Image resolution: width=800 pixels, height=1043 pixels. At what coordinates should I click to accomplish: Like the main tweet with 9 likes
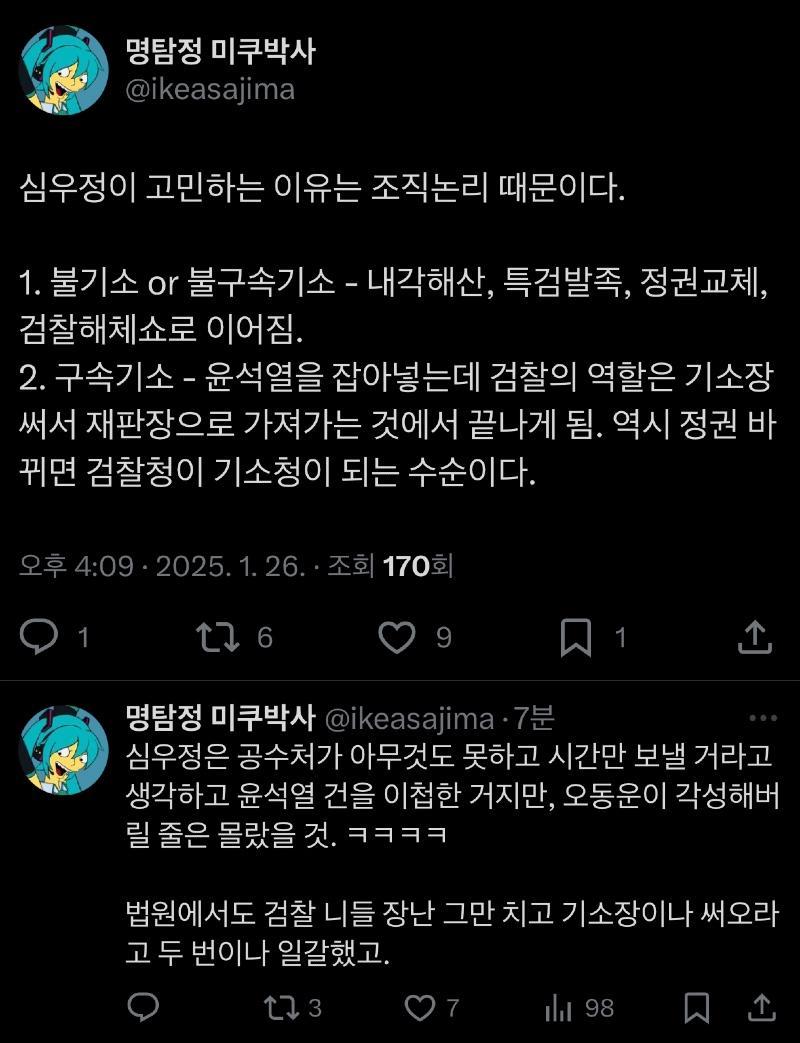[x=397, y=637]
